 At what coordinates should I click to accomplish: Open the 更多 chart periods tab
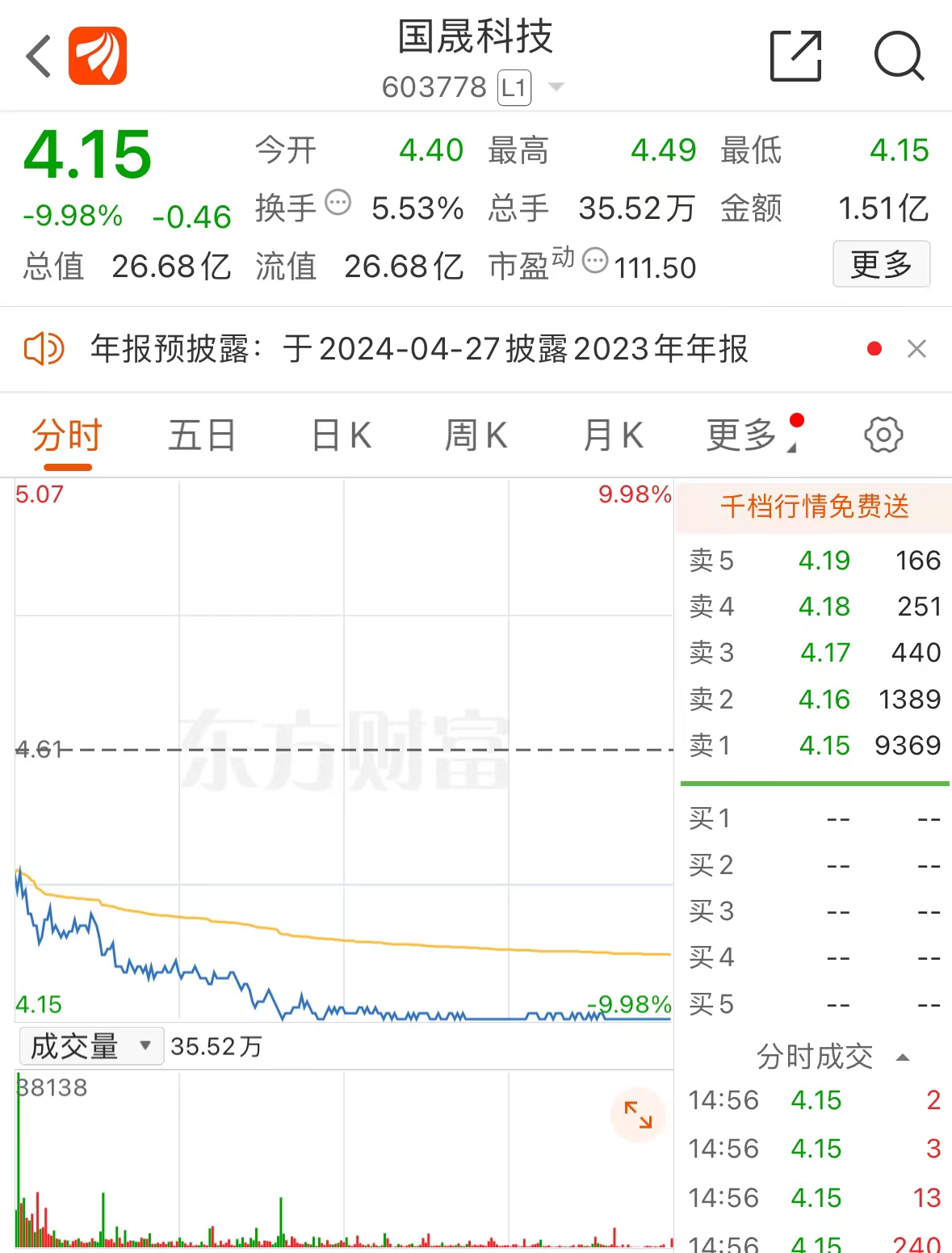coord(741,435)
